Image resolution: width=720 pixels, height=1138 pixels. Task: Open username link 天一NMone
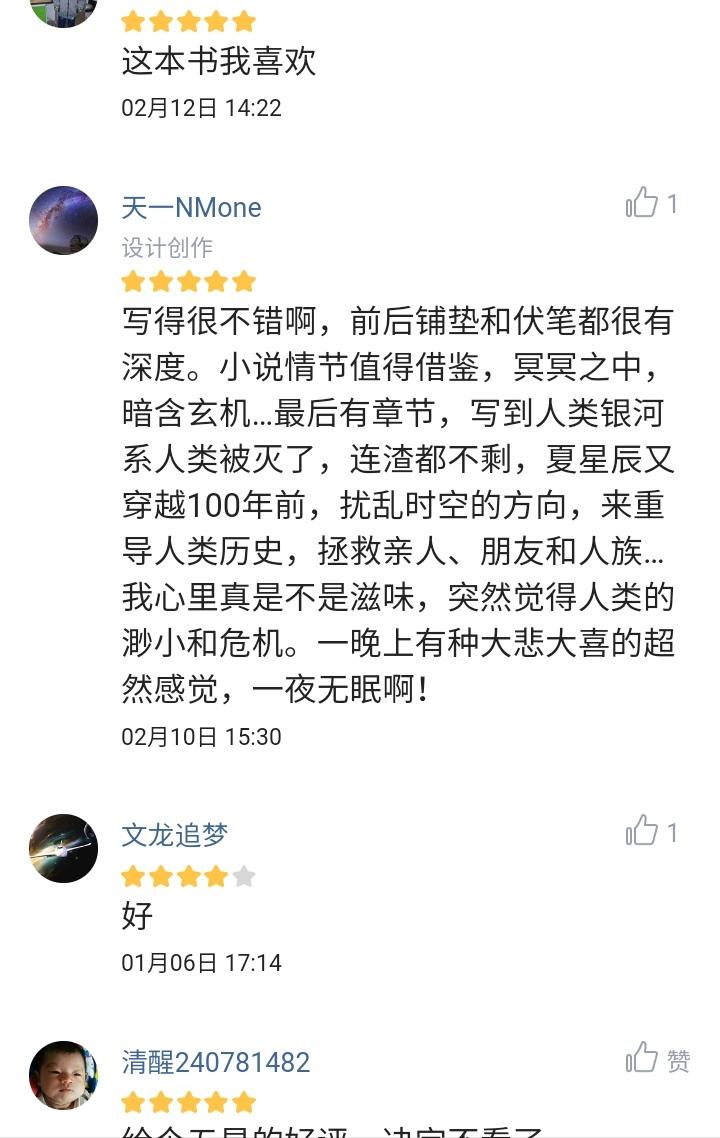[x=191, y=208]
